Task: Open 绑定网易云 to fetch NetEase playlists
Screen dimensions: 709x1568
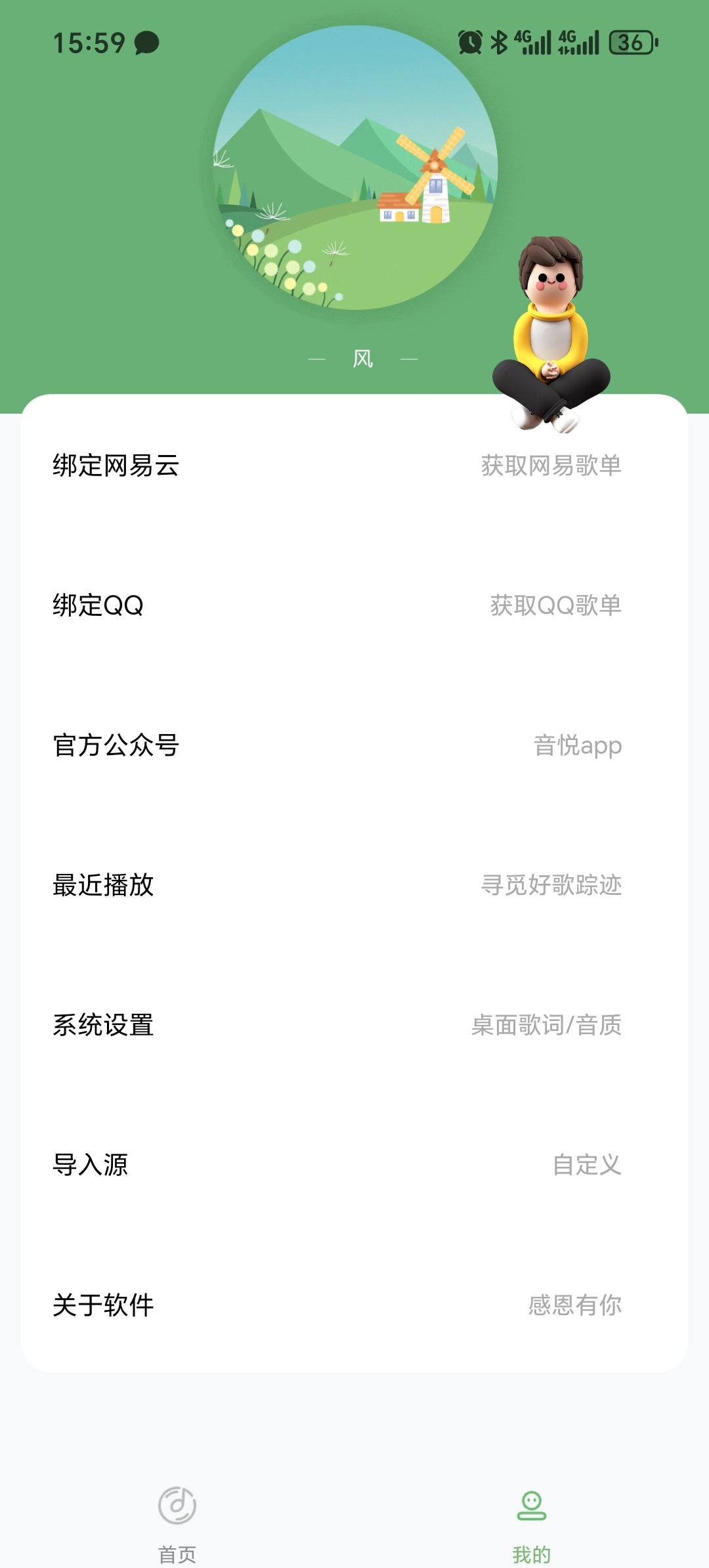Action: (x=354, y=466)
